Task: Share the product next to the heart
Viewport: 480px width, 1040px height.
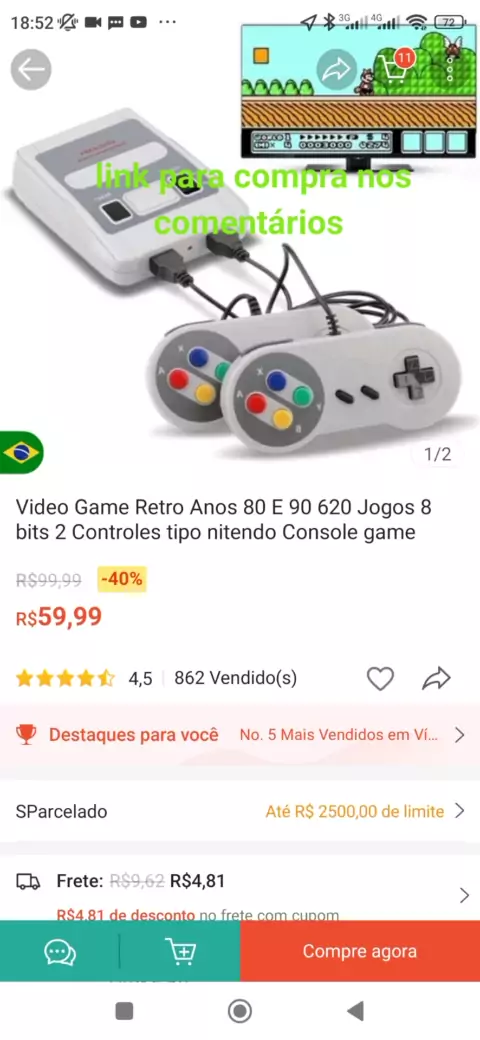Action: point(436,679)
